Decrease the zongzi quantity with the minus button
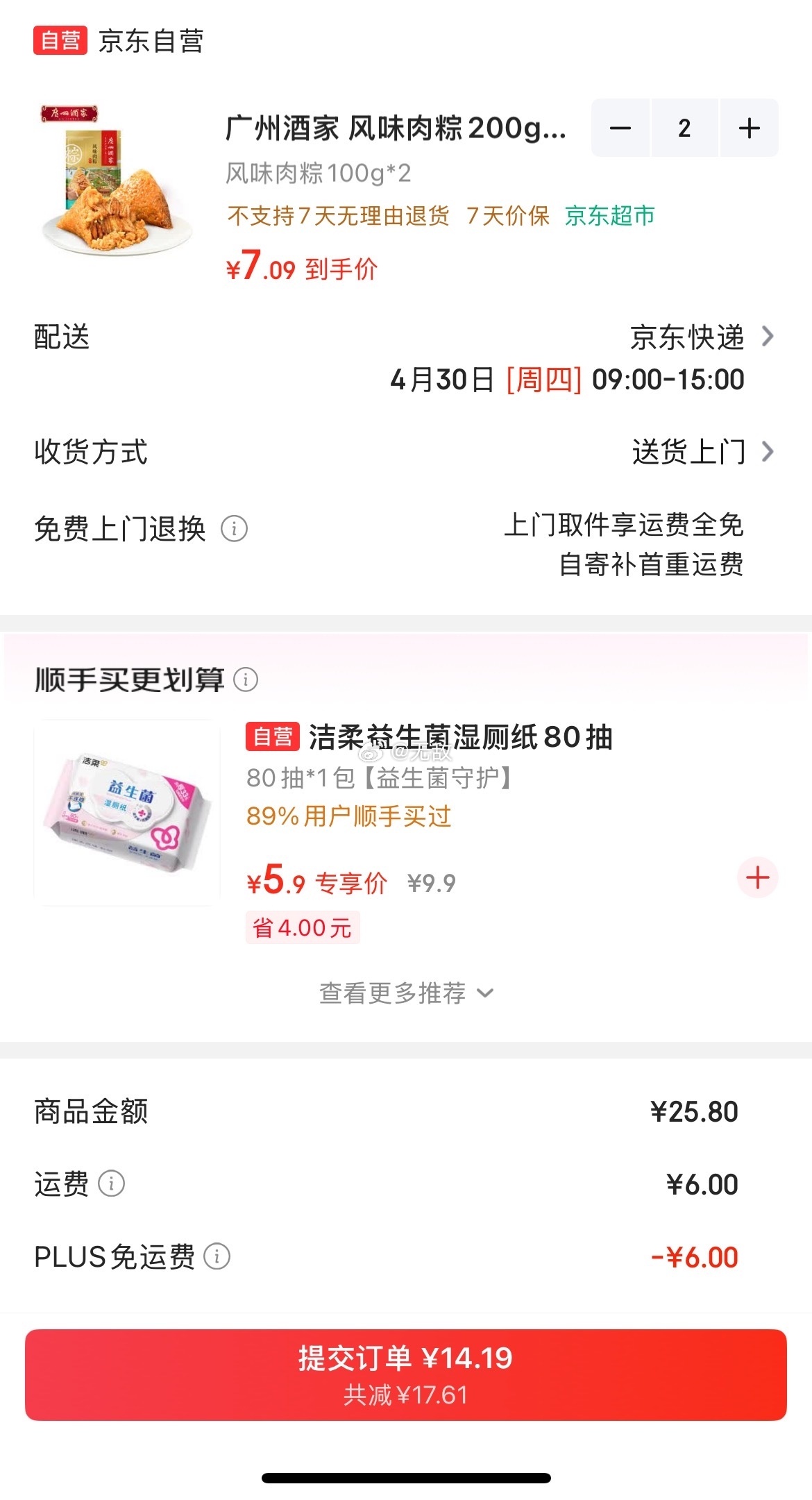 point(620,128)
